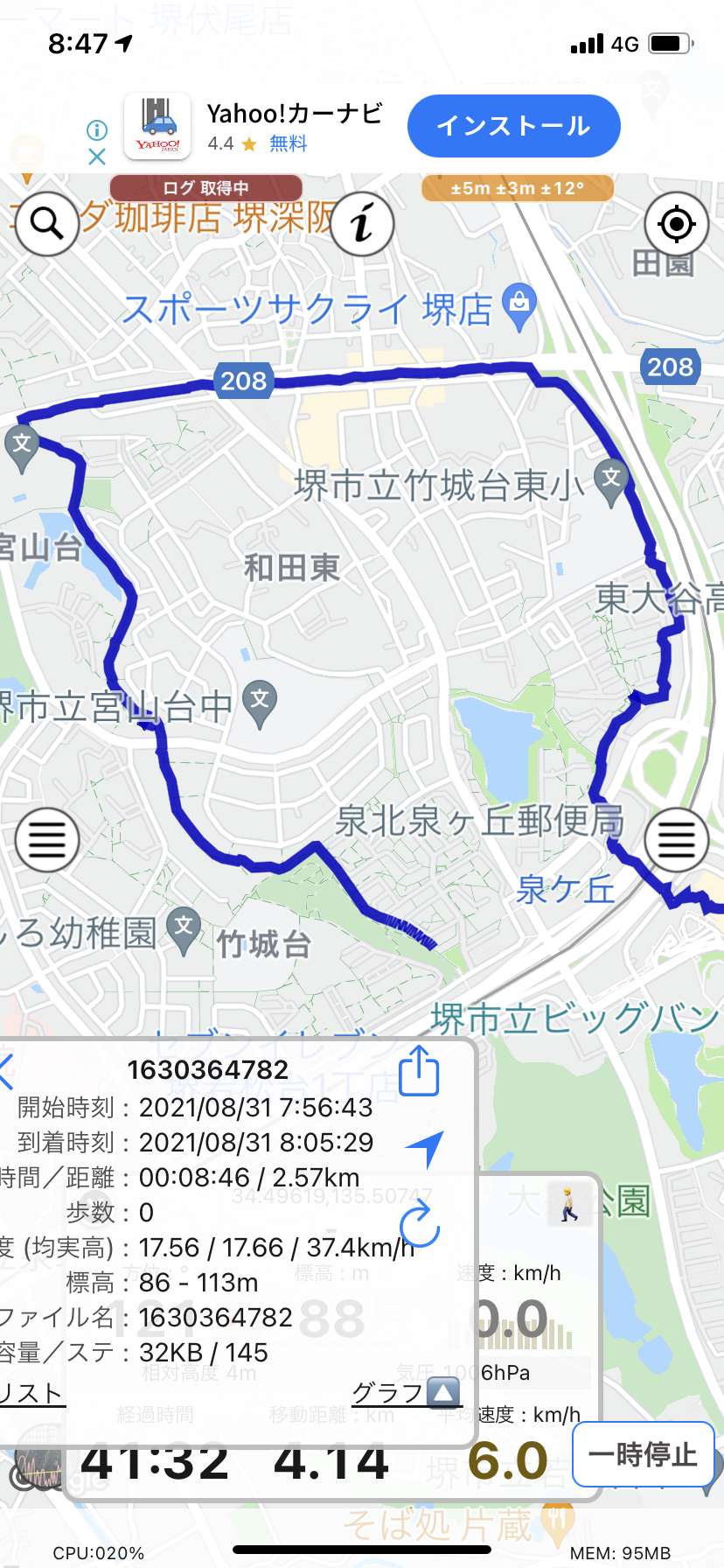The height and width of the screenshot is (1568, 724).
Task: Open the right hamburger menu
Action: coord(676,840)
